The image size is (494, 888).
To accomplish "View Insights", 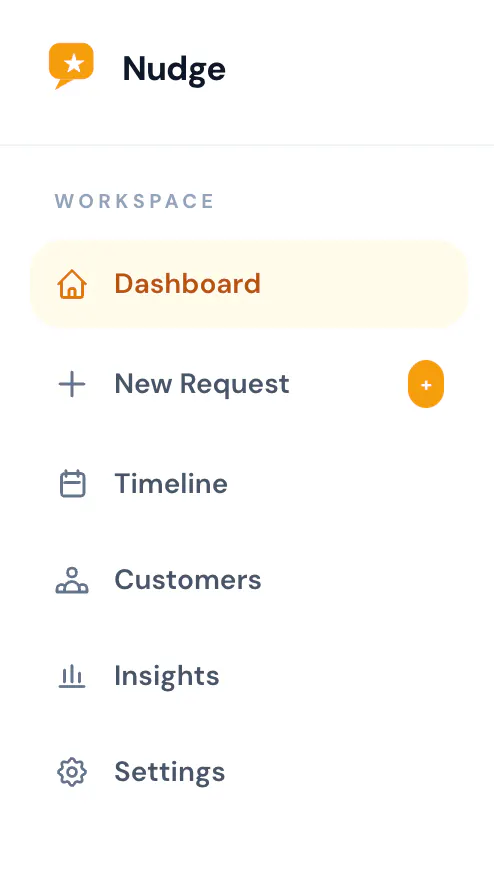I will coord(249,676).
